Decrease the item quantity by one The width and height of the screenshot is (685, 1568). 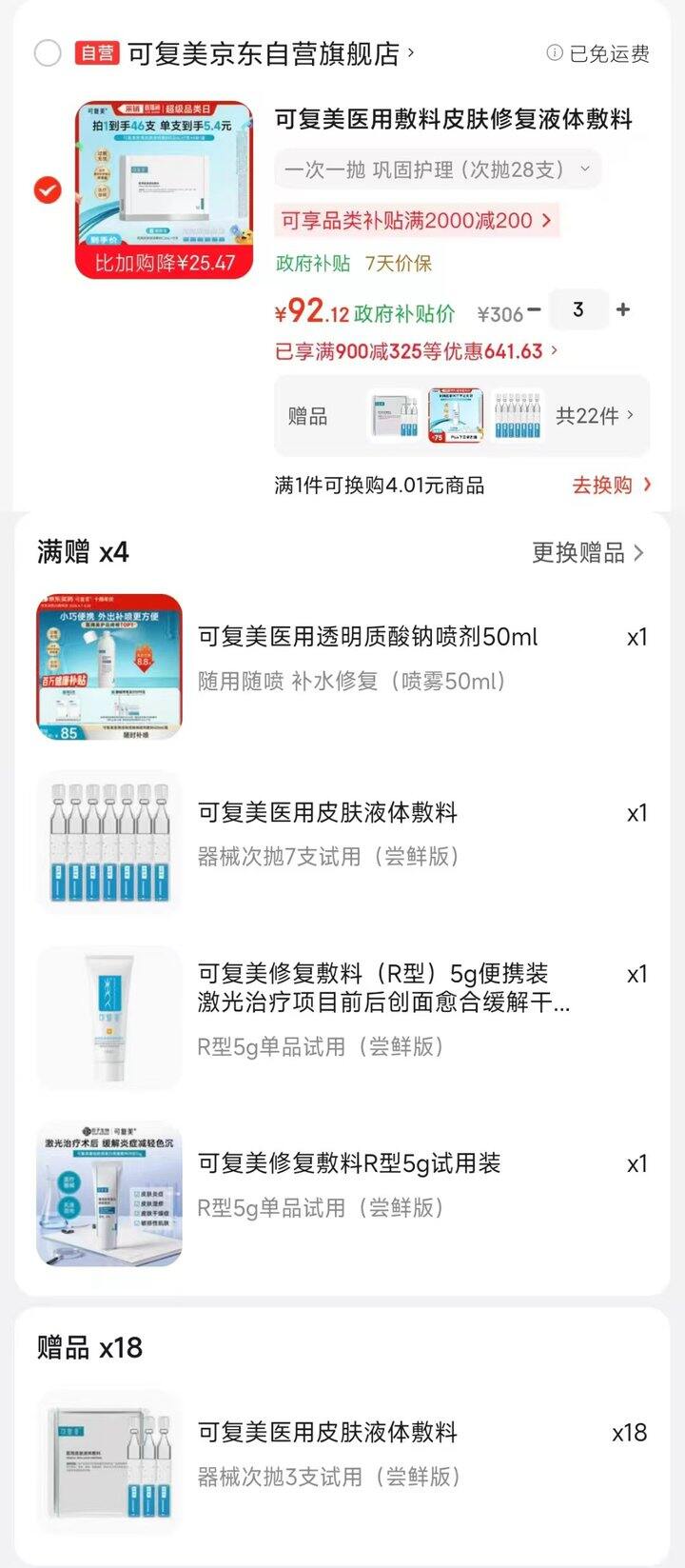click(x=535, y=309)
